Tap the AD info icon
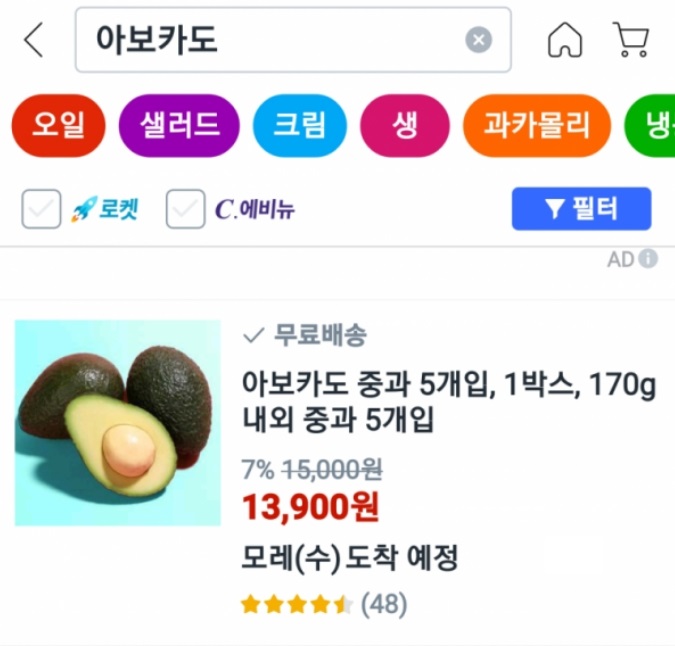 tap(648, 259)
